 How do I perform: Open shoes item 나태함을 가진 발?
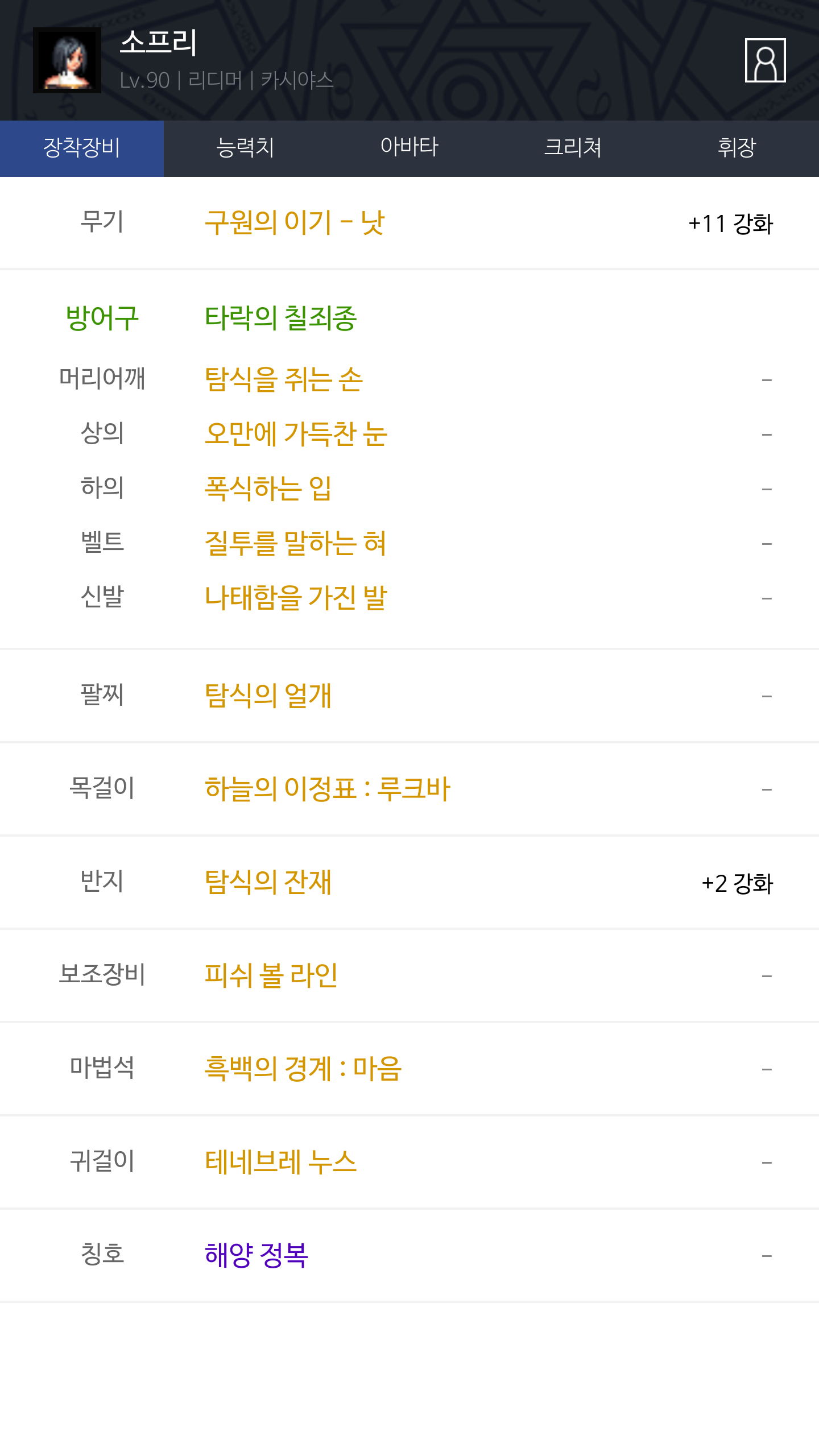(x=296, y=598)
